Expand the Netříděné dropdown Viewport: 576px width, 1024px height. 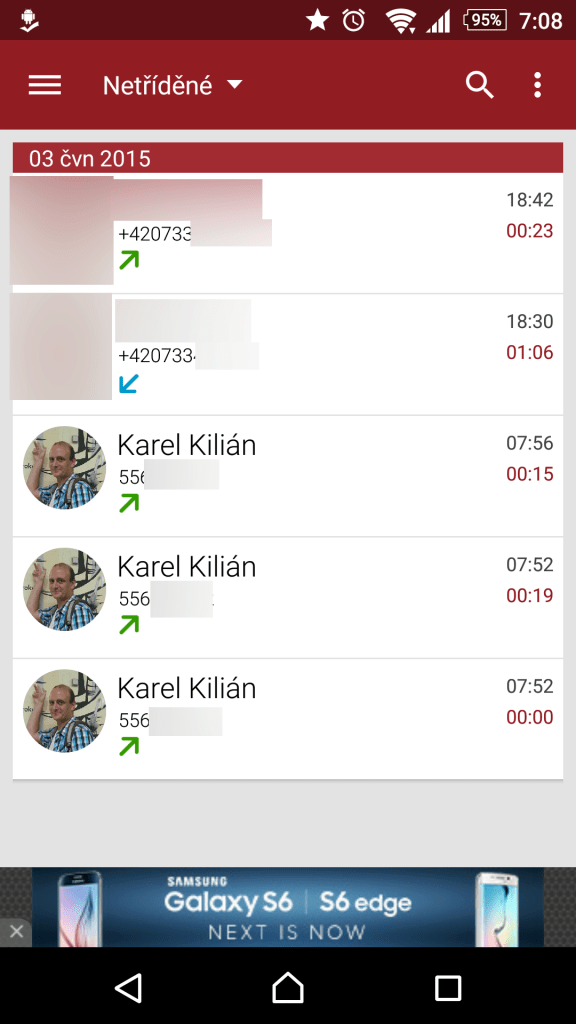pos(172,86)
